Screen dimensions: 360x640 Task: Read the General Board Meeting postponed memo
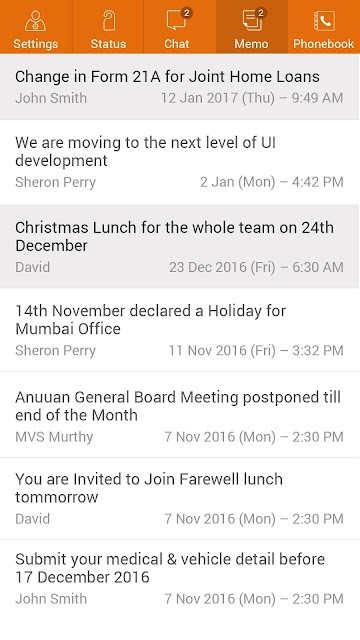180,415
